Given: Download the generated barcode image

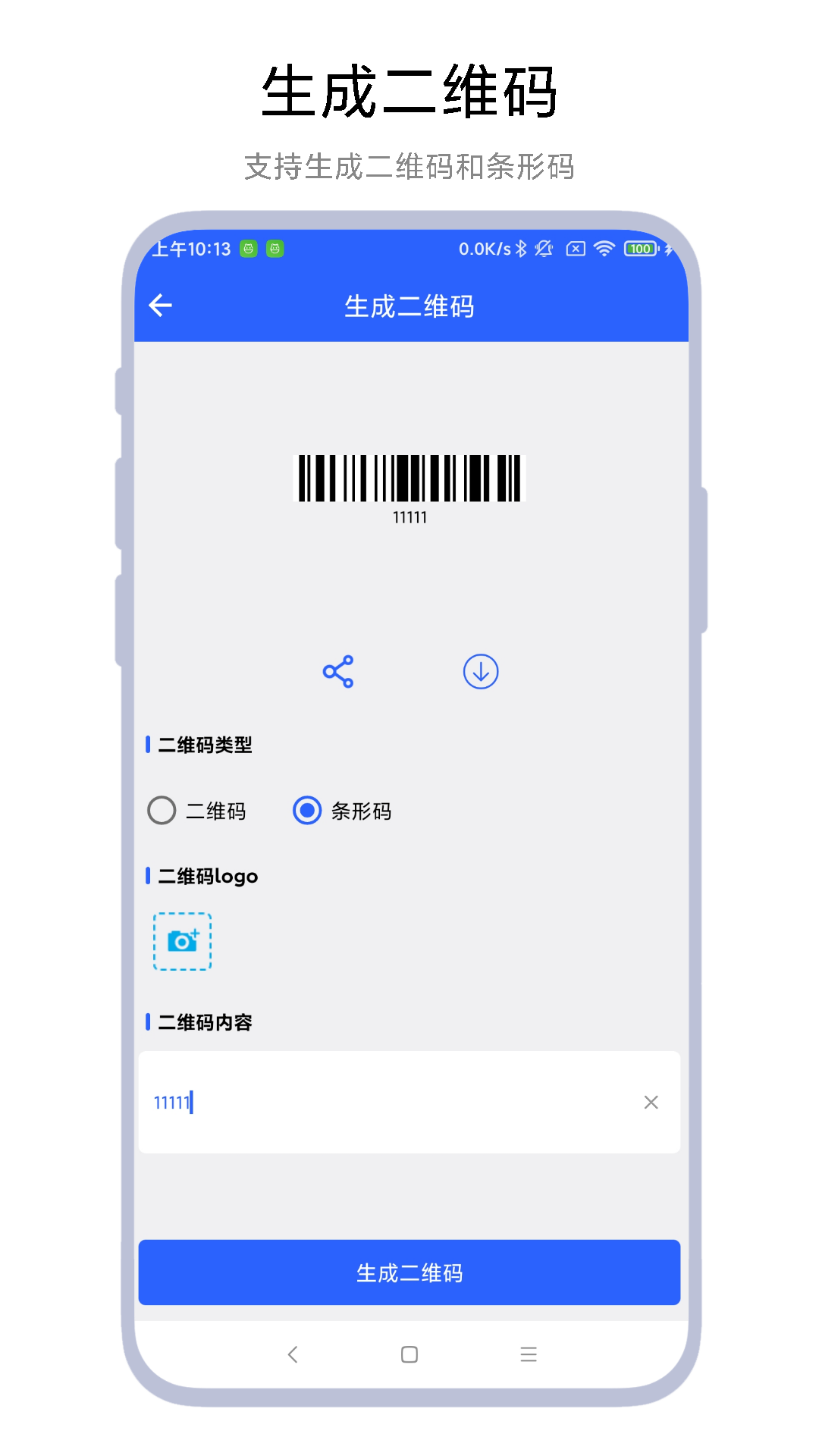Looking at the screenshot, I should tap(480, 670).
